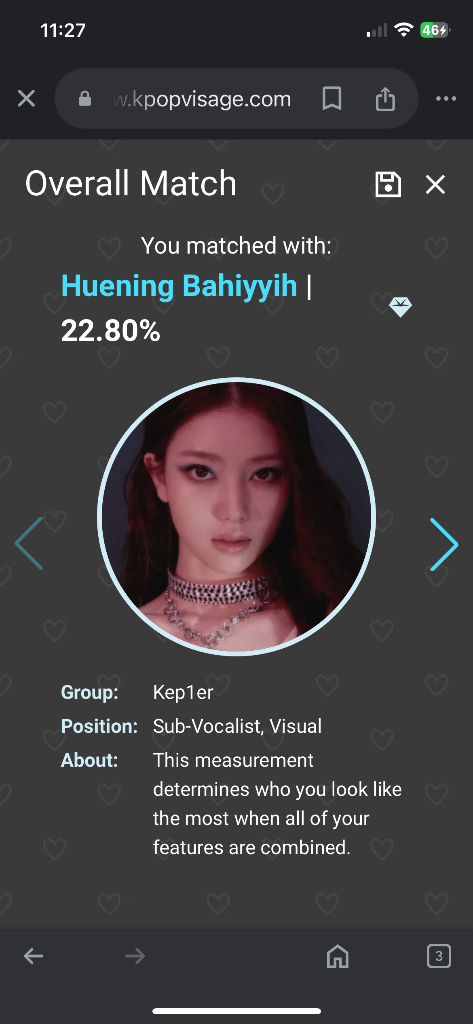
Task: Go back in the browser toolbar
Action: [x=33, y=957]
